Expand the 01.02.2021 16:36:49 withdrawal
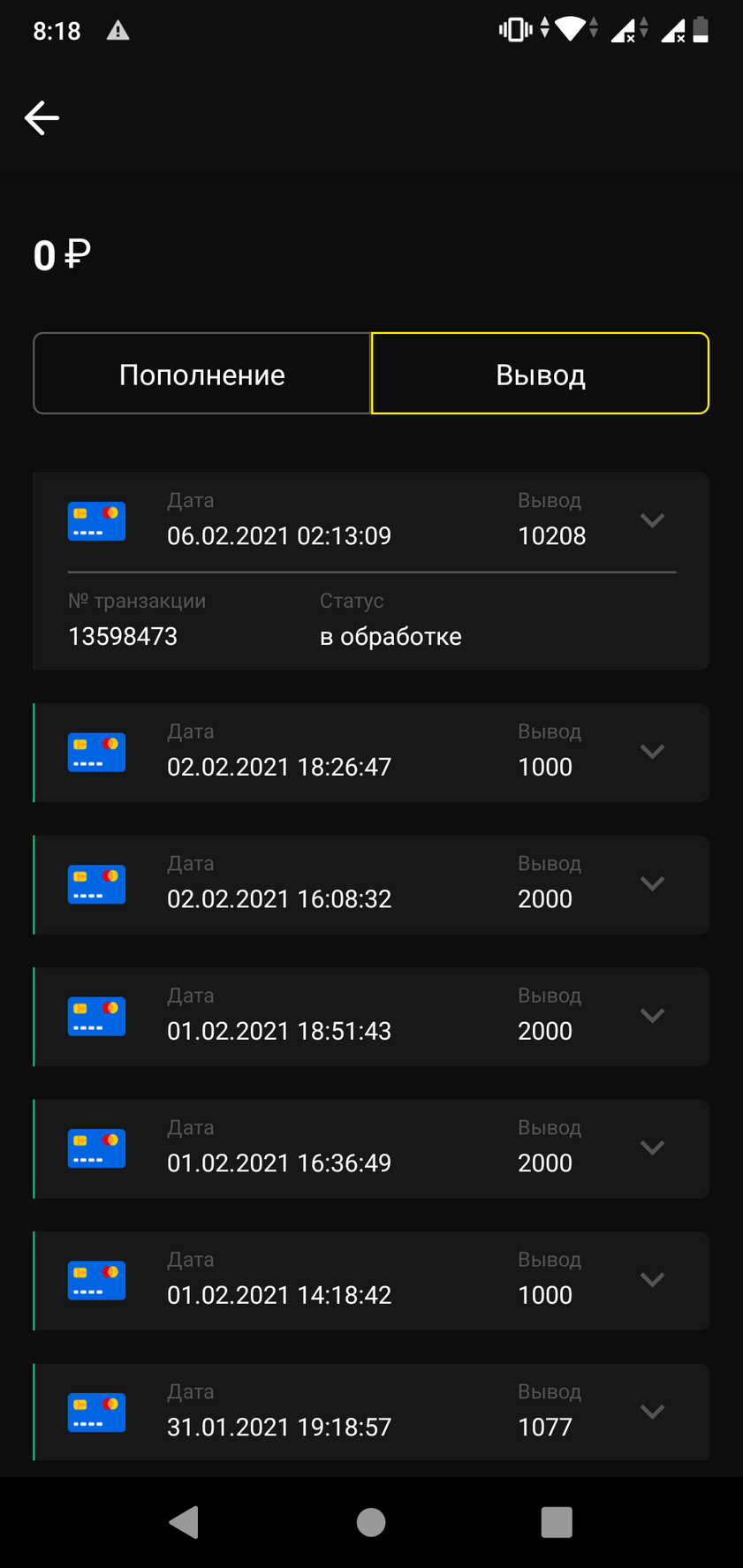Viewport: 743px width, 1568px height. (x=652, y=1148)
